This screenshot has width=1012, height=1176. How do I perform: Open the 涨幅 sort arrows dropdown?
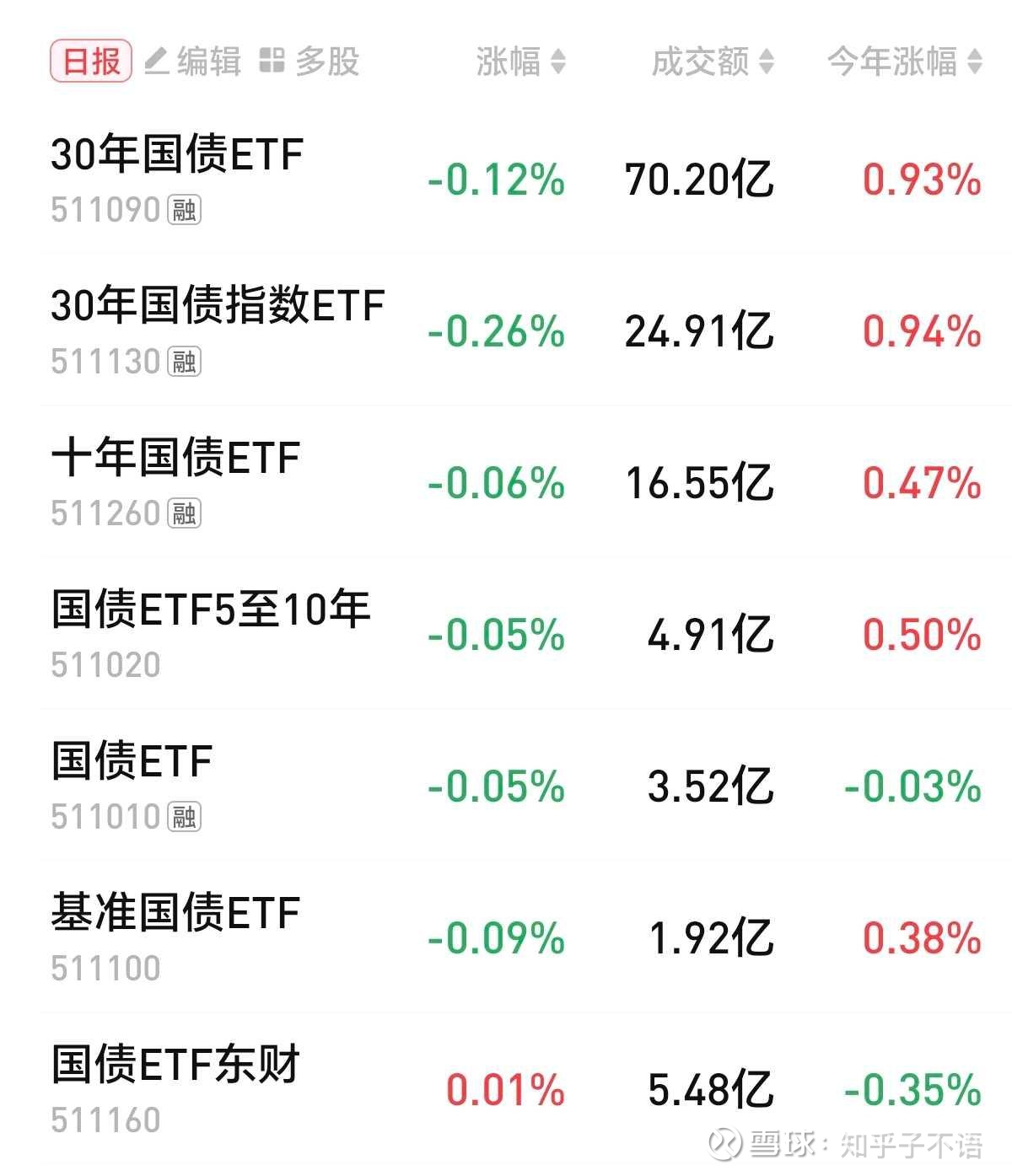tap(557, 59)
